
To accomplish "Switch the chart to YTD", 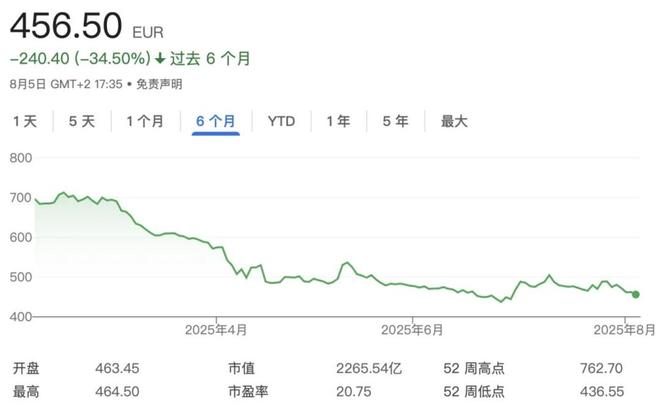I will point(281,121).
